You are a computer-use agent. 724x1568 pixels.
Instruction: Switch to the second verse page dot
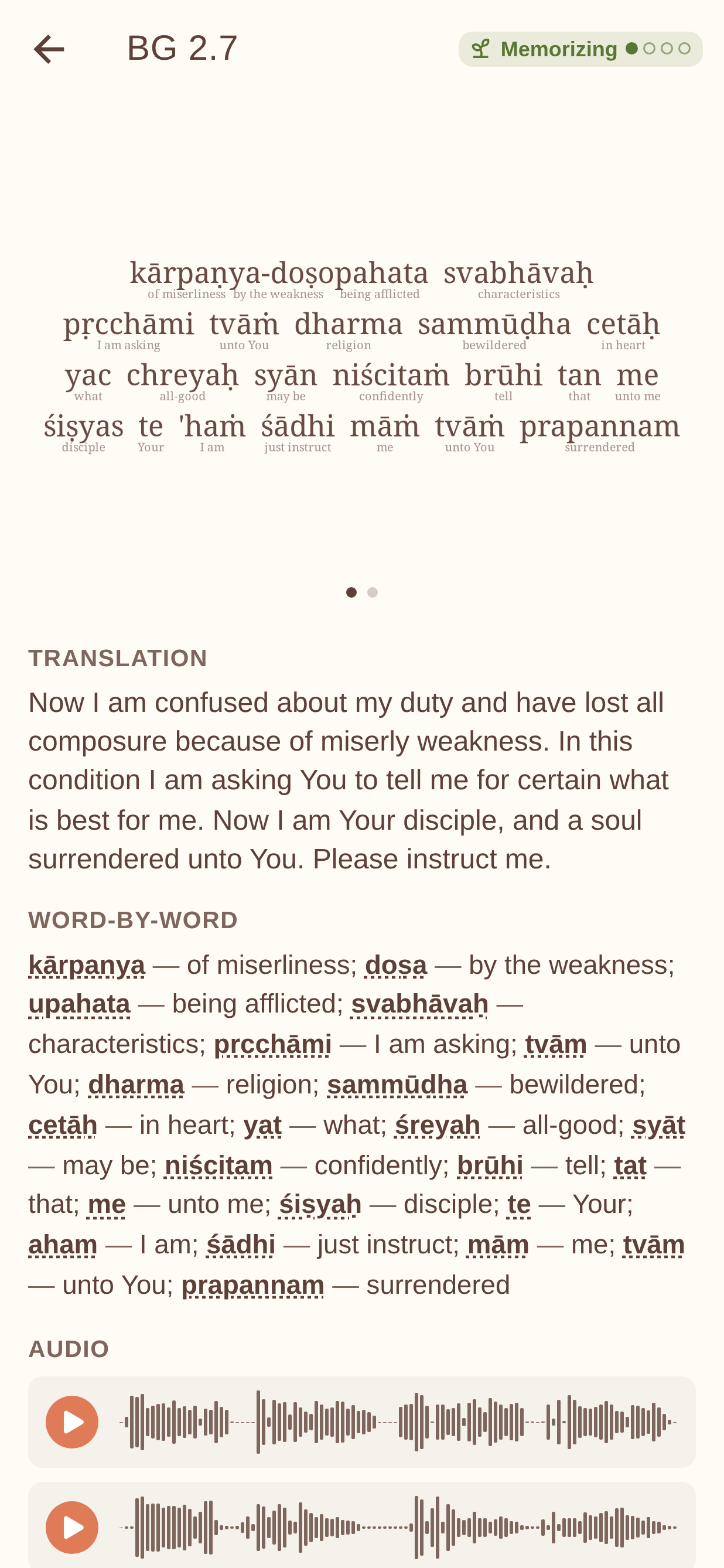[x=373, y=592]
